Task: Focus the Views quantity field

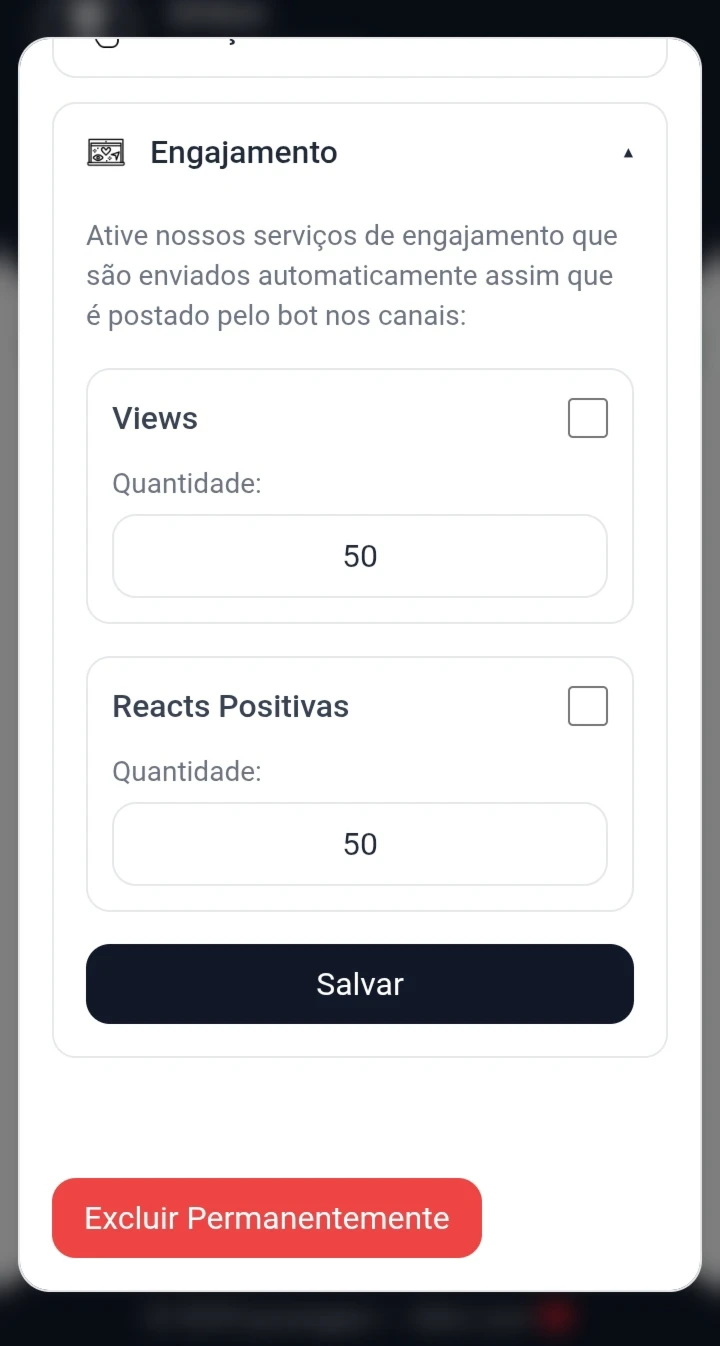Action: point(360,556)
